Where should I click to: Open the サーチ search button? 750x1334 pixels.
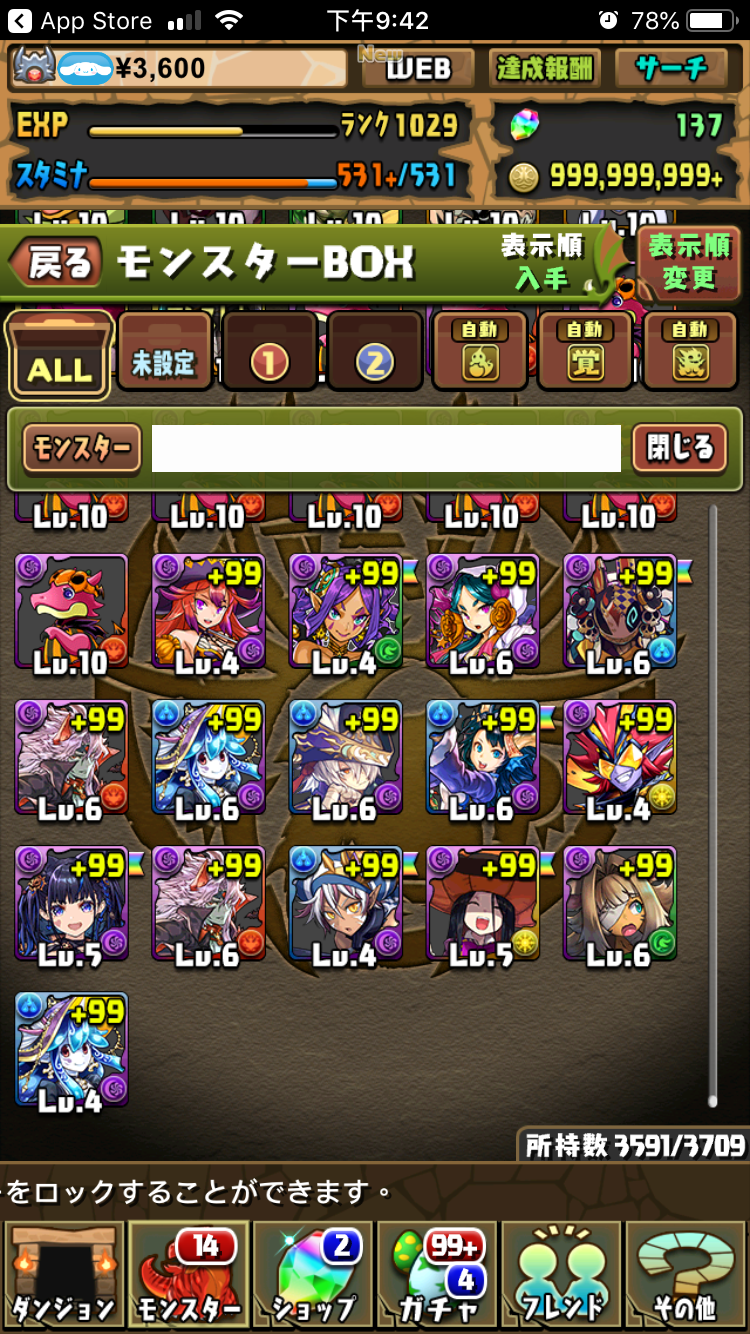671,68
